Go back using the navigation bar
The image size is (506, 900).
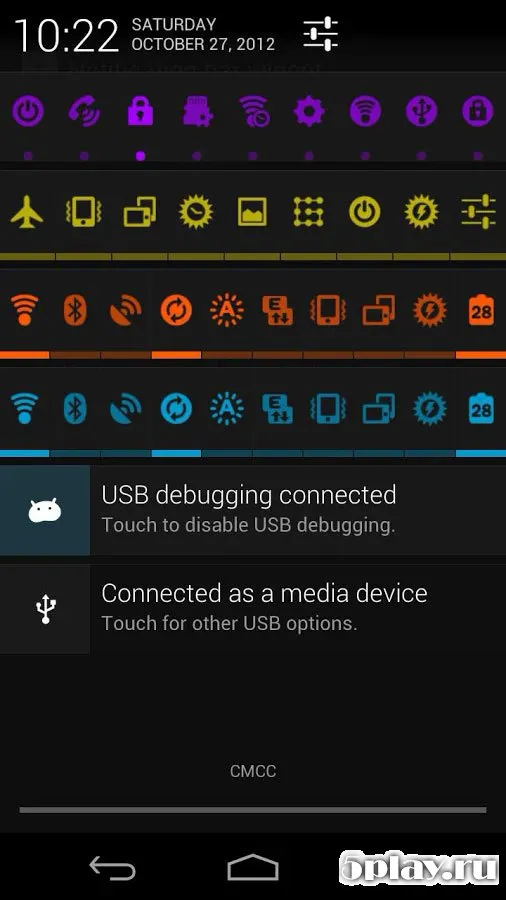[112, 867]
